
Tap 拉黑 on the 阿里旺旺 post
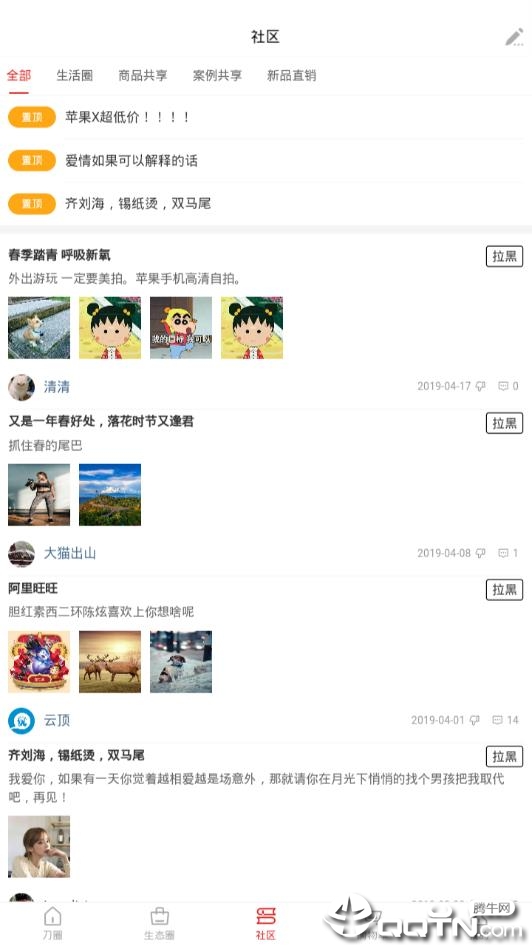(504, 589)
